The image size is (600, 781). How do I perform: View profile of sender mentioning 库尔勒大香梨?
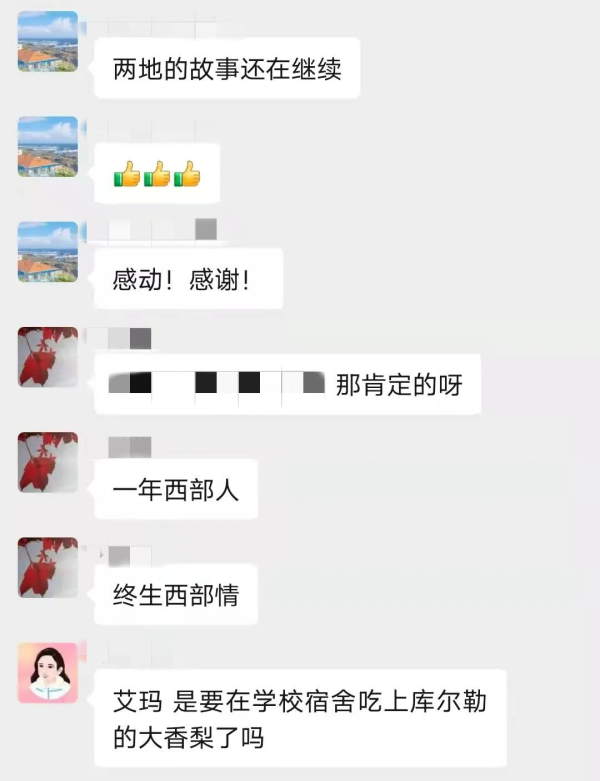[48, 672]
